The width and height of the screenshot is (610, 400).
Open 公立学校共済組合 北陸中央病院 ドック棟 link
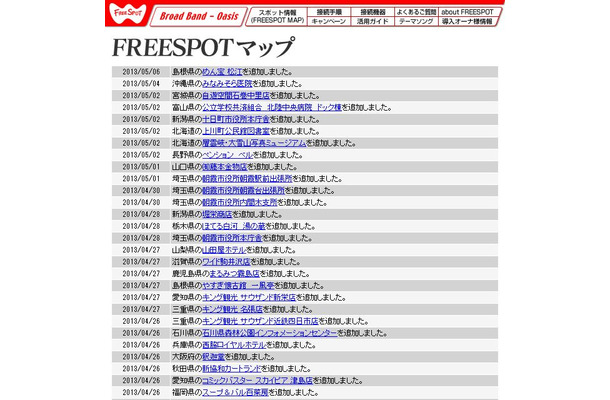pos(272,107)
